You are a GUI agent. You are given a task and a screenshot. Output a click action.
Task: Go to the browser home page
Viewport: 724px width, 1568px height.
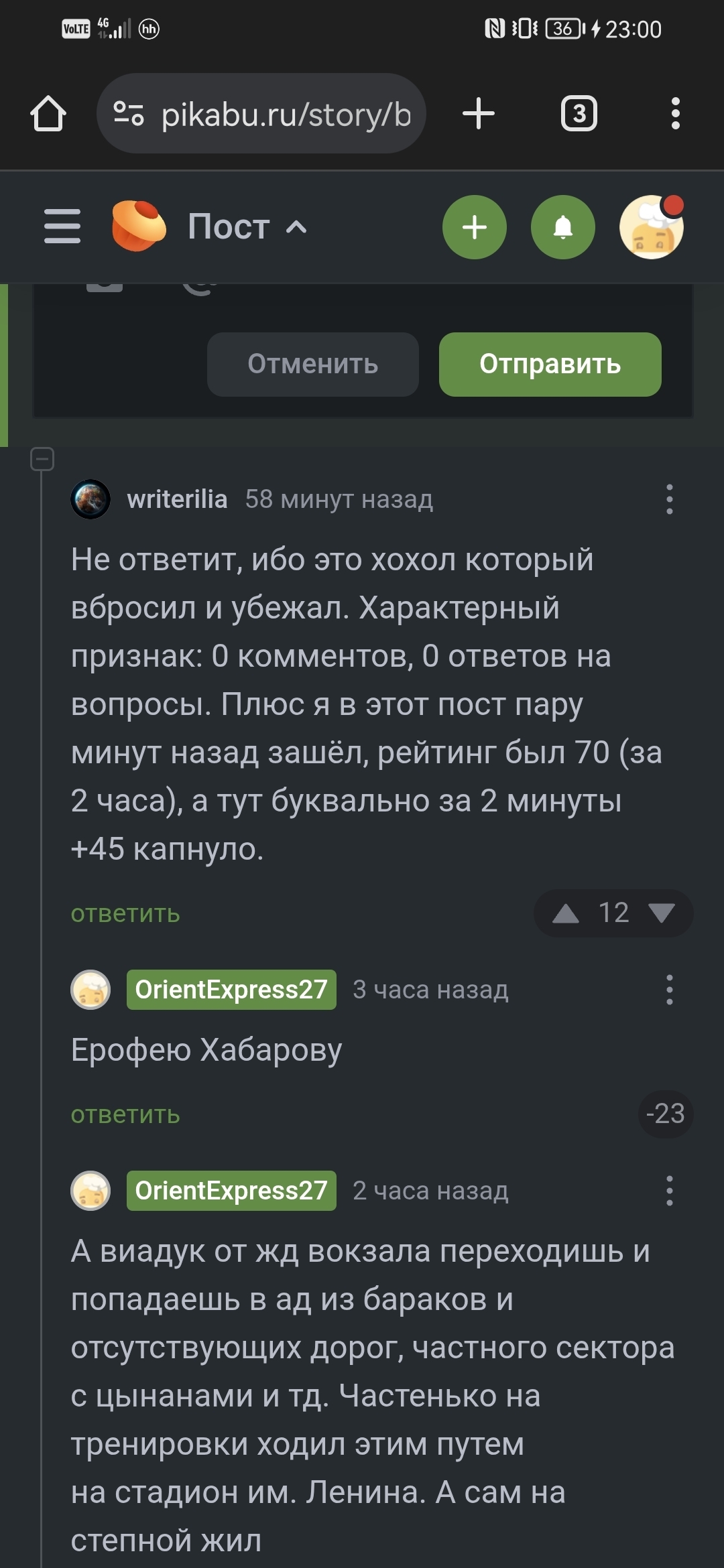48,114
